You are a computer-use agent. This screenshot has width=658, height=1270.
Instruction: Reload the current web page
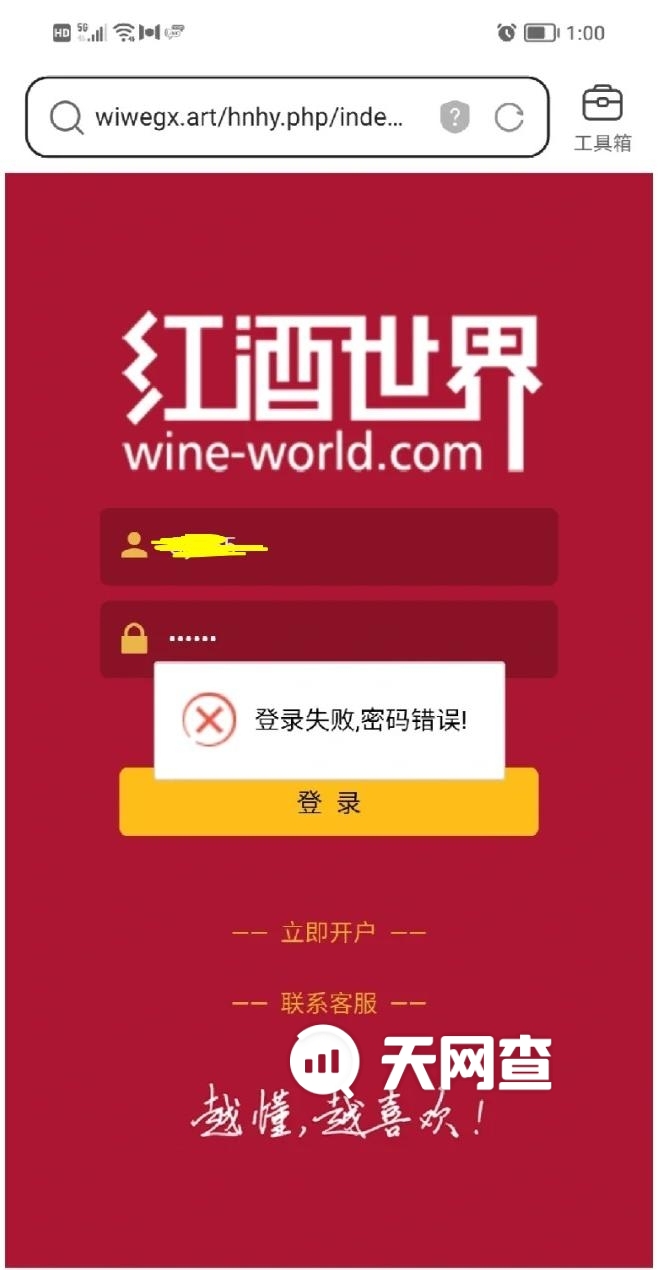509,118
